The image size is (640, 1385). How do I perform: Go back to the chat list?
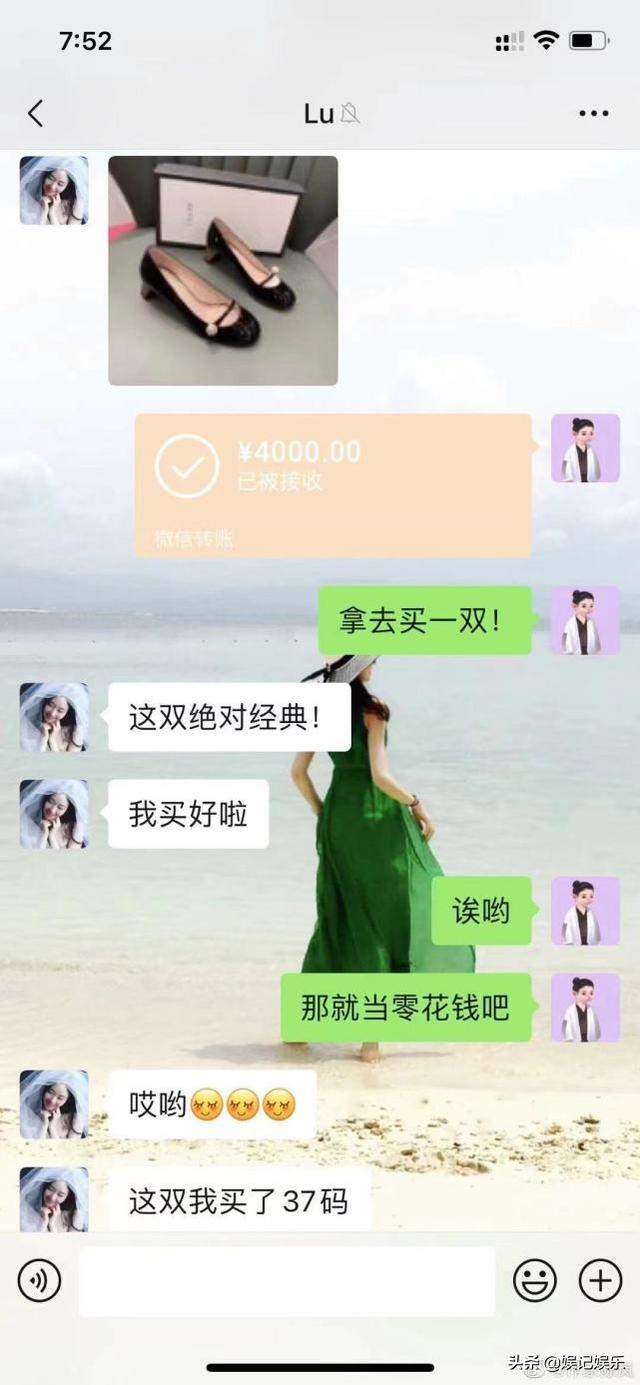[35, 113]
